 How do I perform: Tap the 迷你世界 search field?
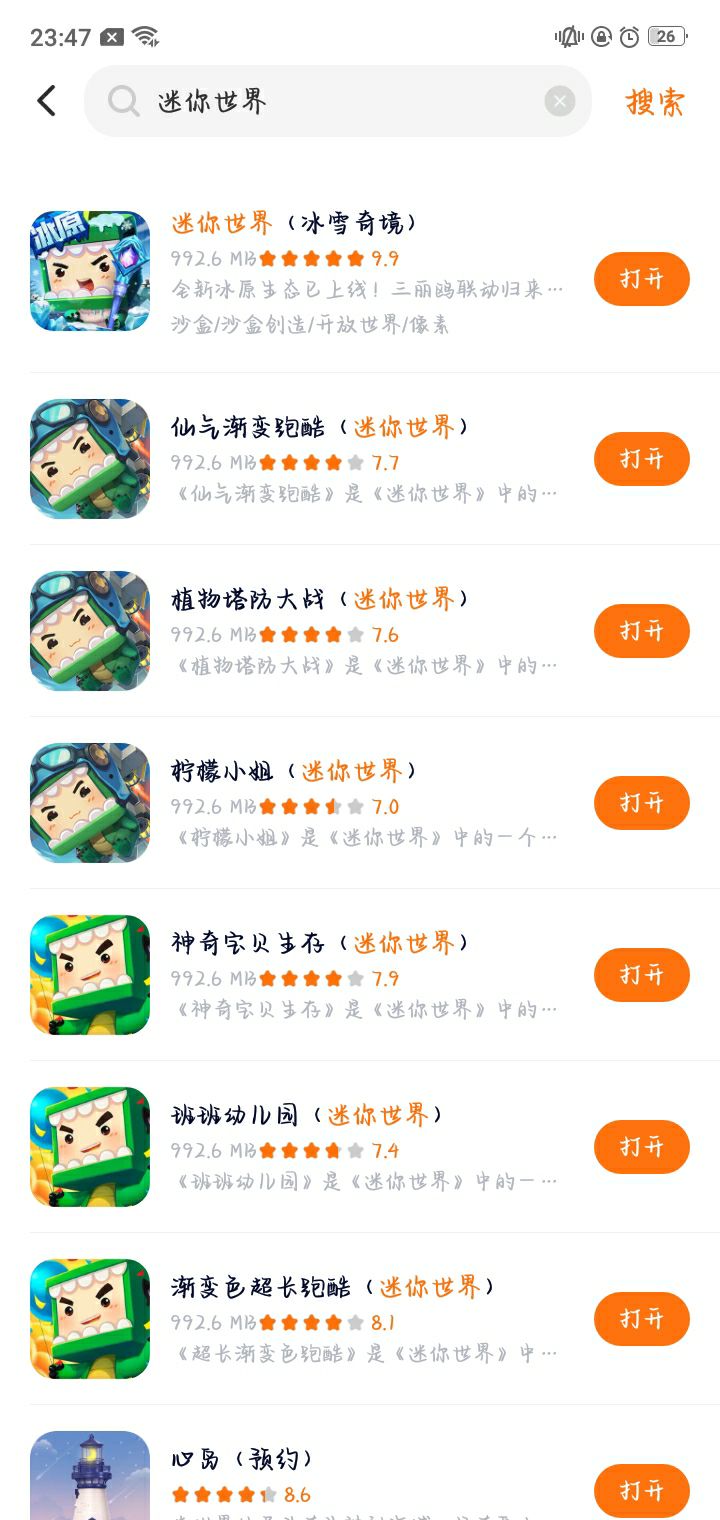coord(330,101)
